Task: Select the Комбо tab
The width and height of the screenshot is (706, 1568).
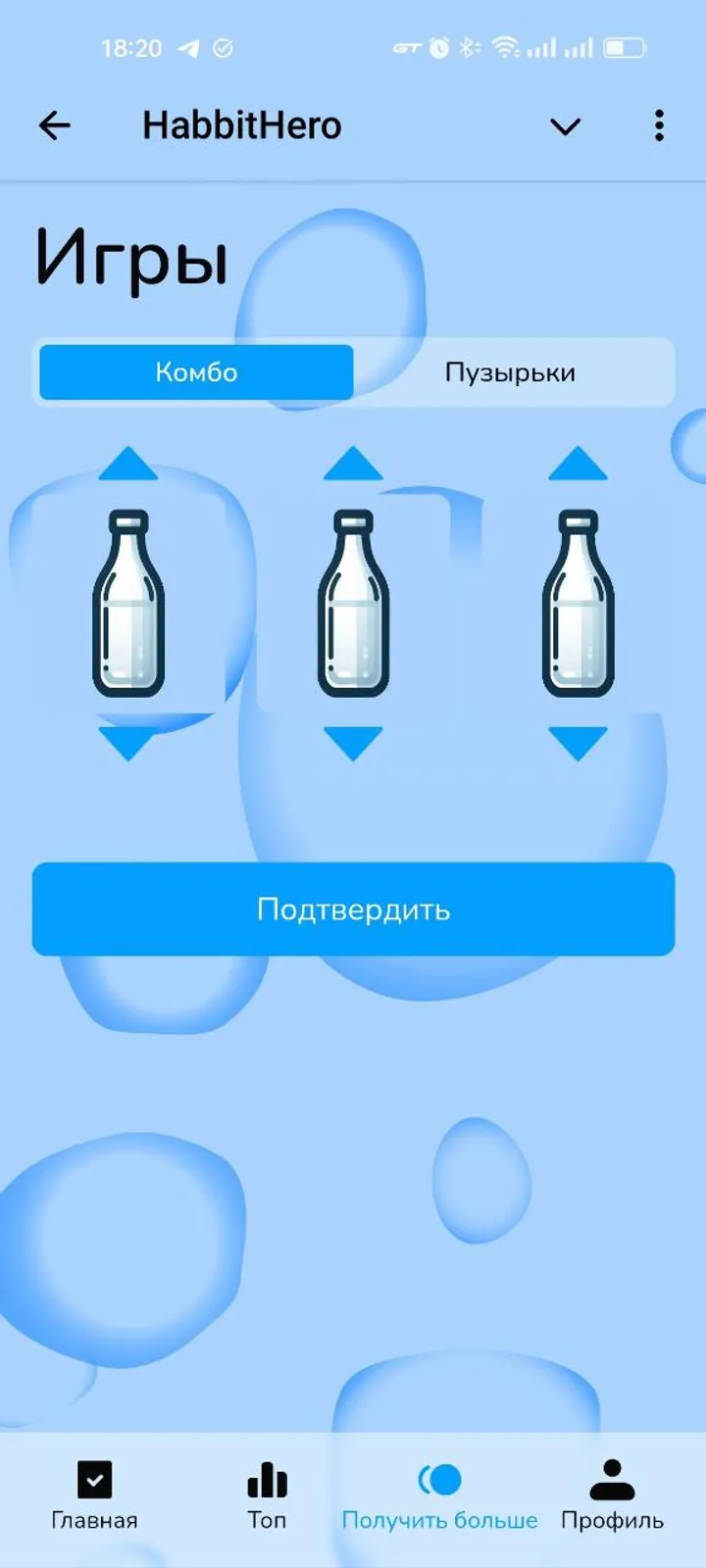Action: 194,371
